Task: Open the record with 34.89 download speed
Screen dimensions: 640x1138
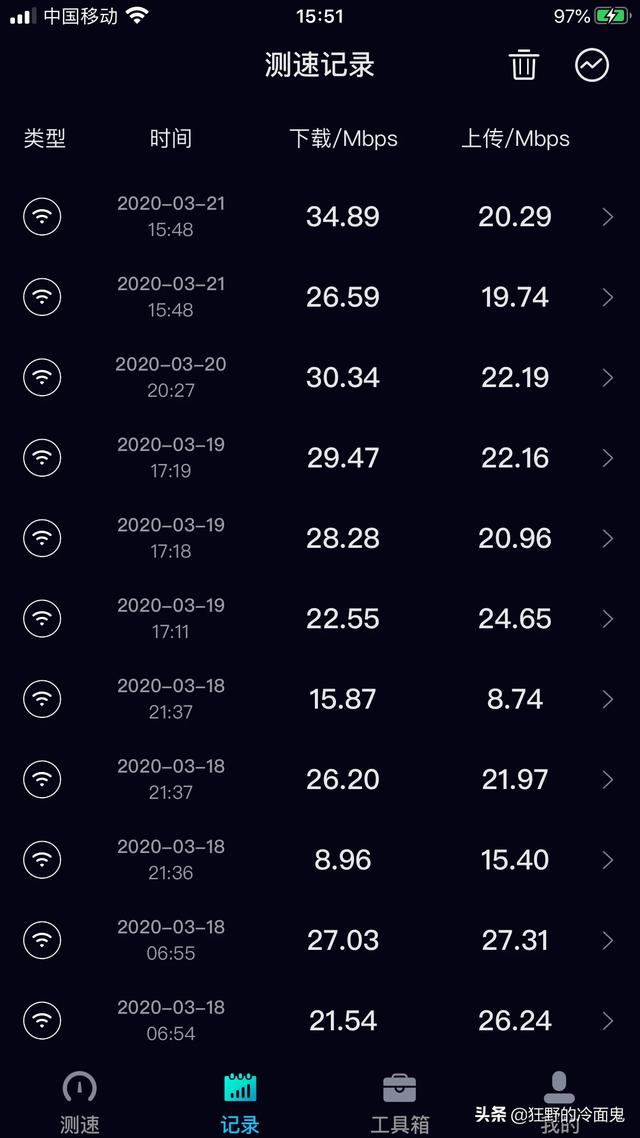Action: 320,216
